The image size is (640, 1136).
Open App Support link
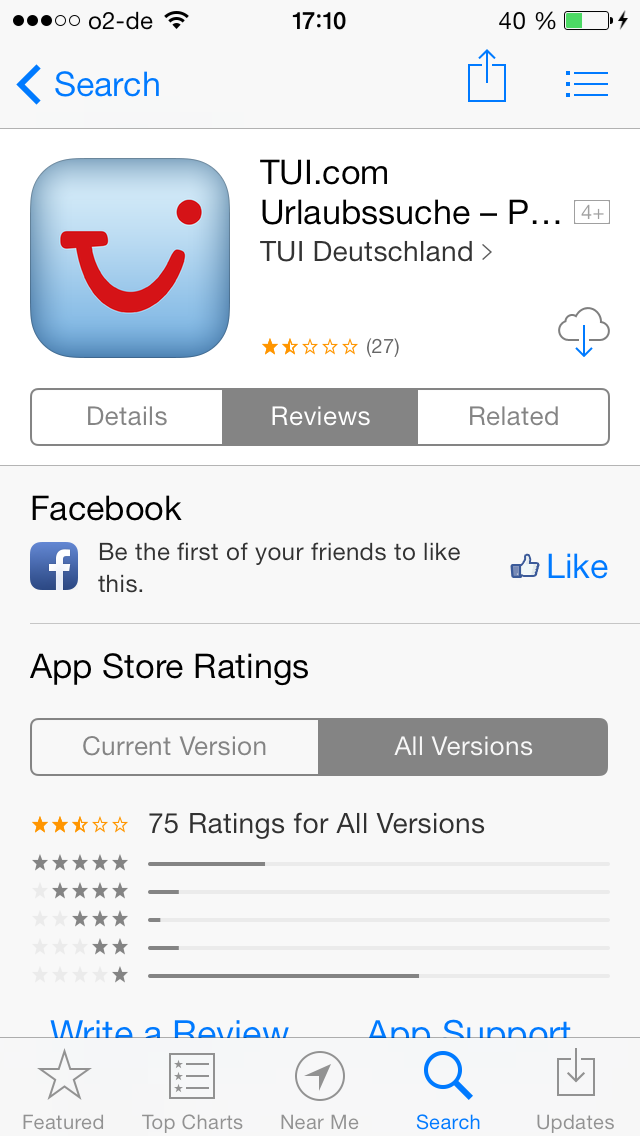(469, 1027)
